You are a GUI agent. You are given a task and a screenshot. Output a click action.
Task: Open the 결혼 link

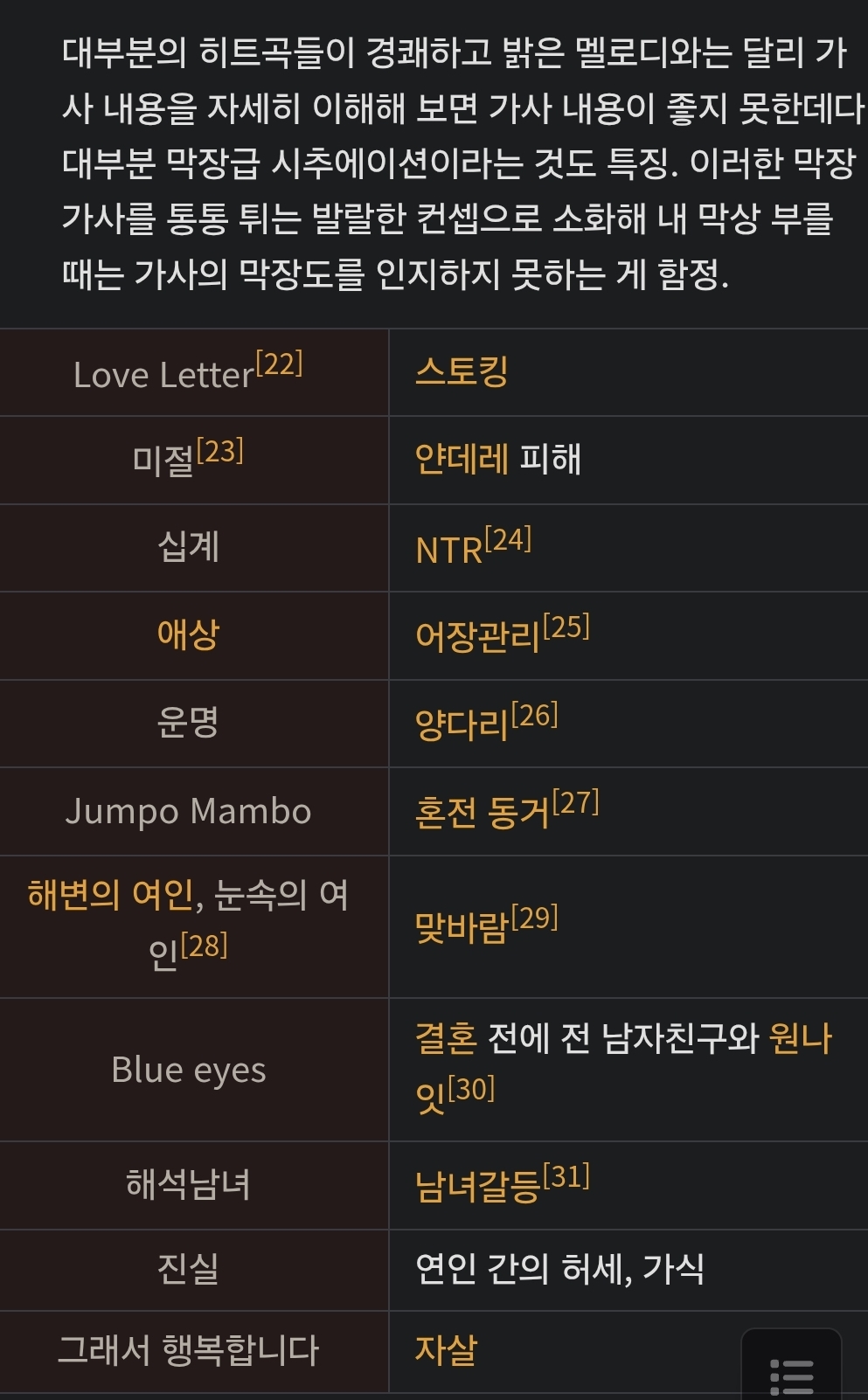pos(446,1038)
